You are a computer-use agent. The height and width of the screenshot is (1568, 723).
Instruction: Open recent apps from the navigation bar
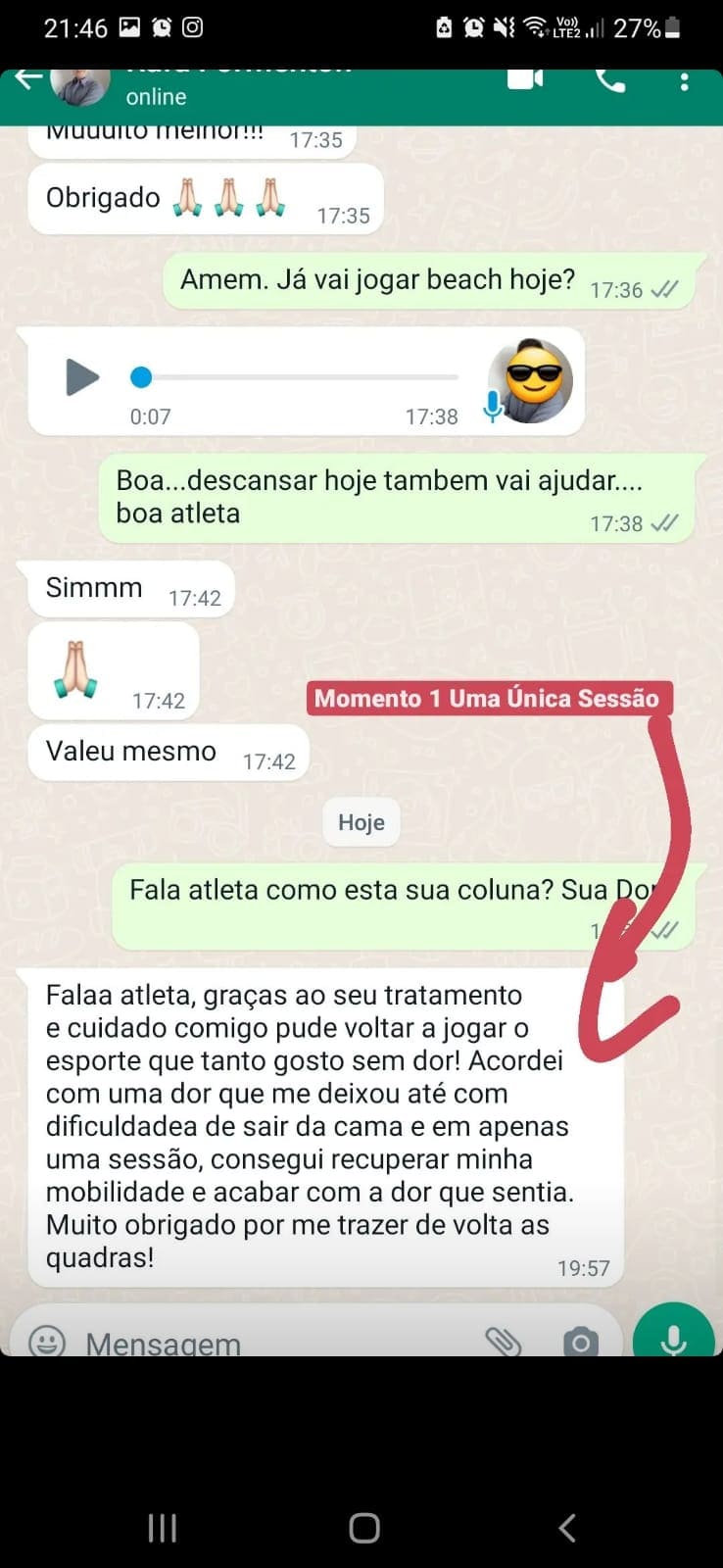[x=162, y=1527]
